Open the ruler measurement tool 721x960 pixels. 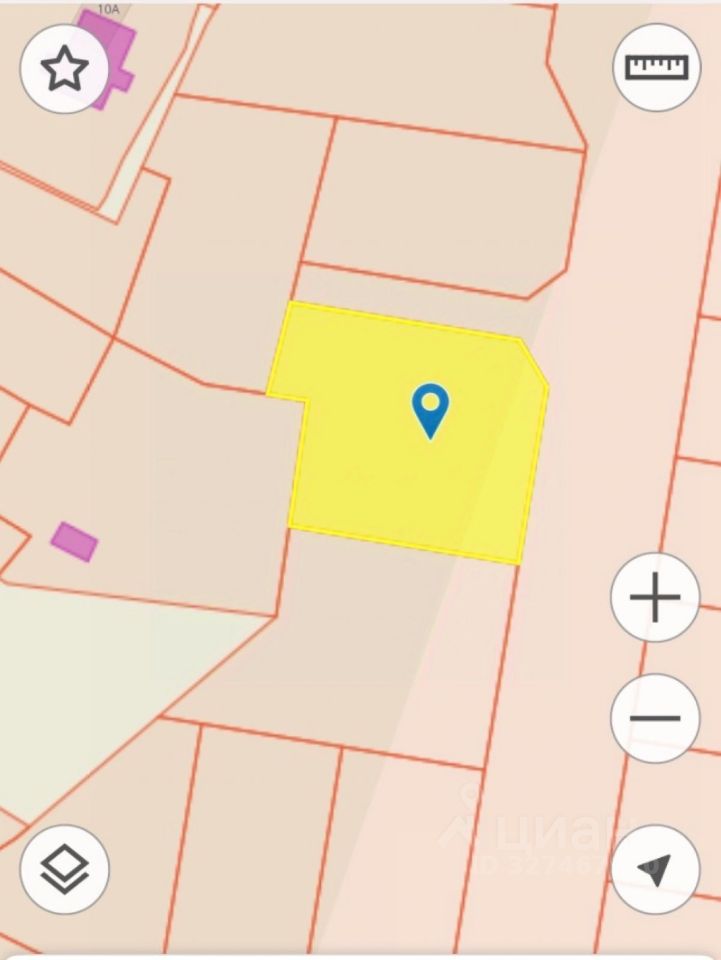coord(656,66)
